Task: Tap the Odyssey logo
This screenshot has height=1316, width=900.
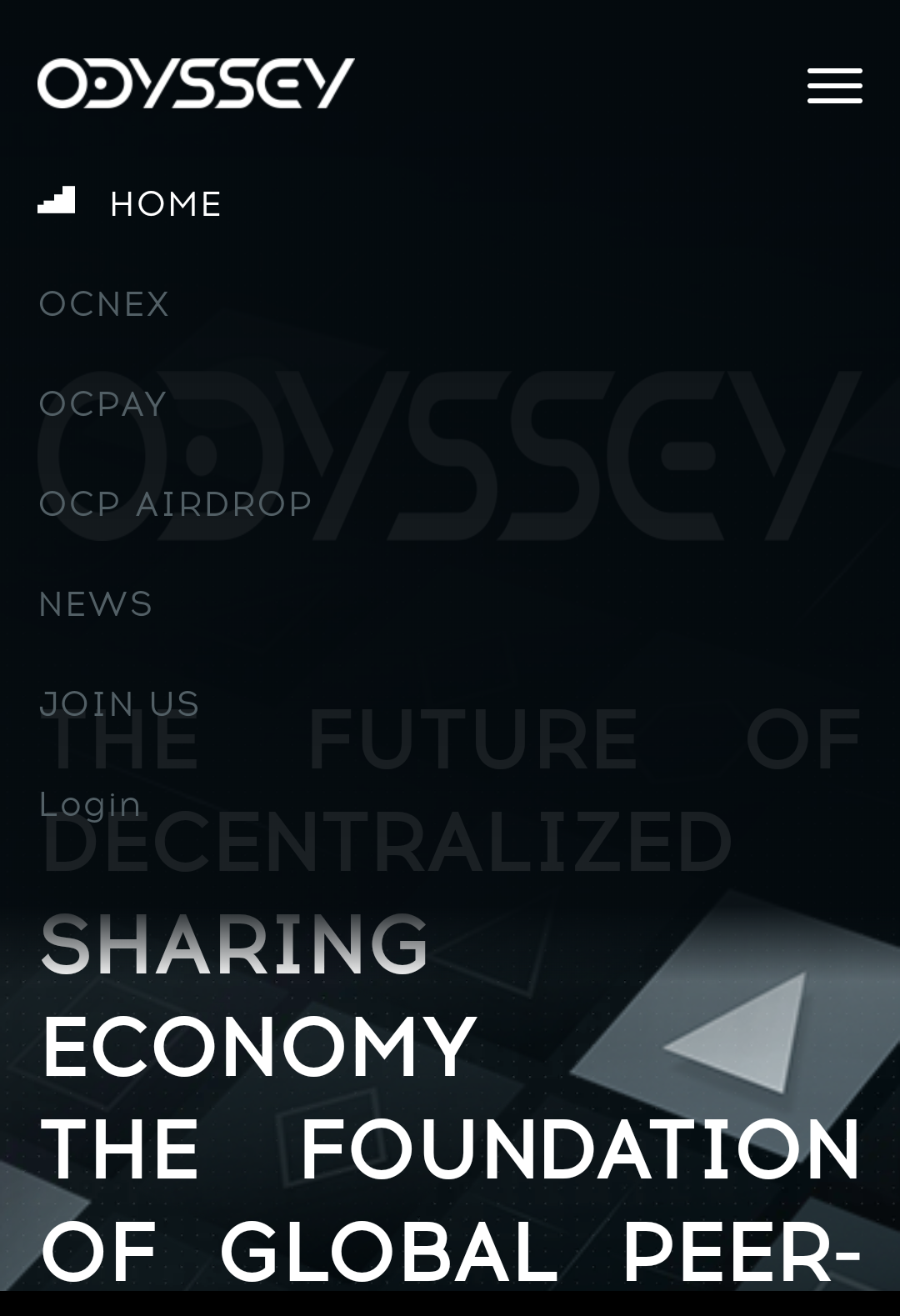Action: point(196,83)
